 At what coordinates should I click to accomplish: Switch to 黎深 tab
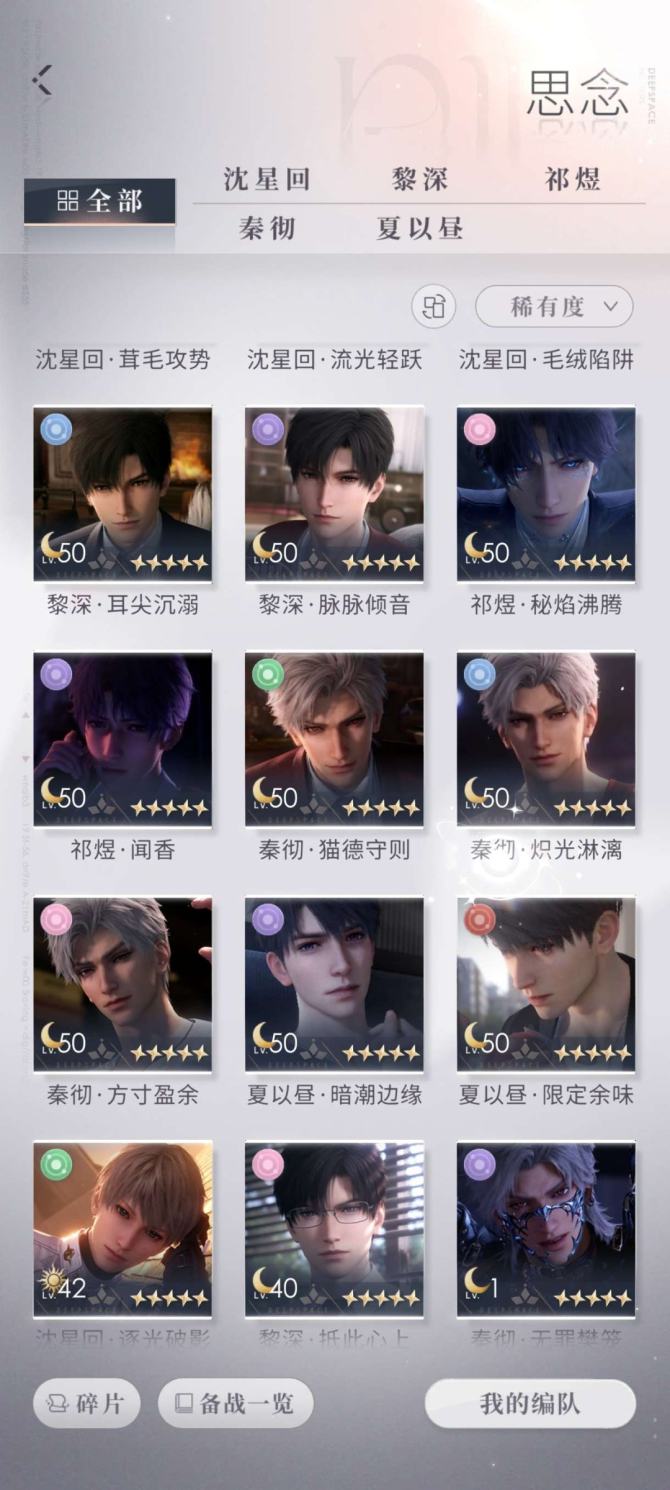[x=420, y=180]
